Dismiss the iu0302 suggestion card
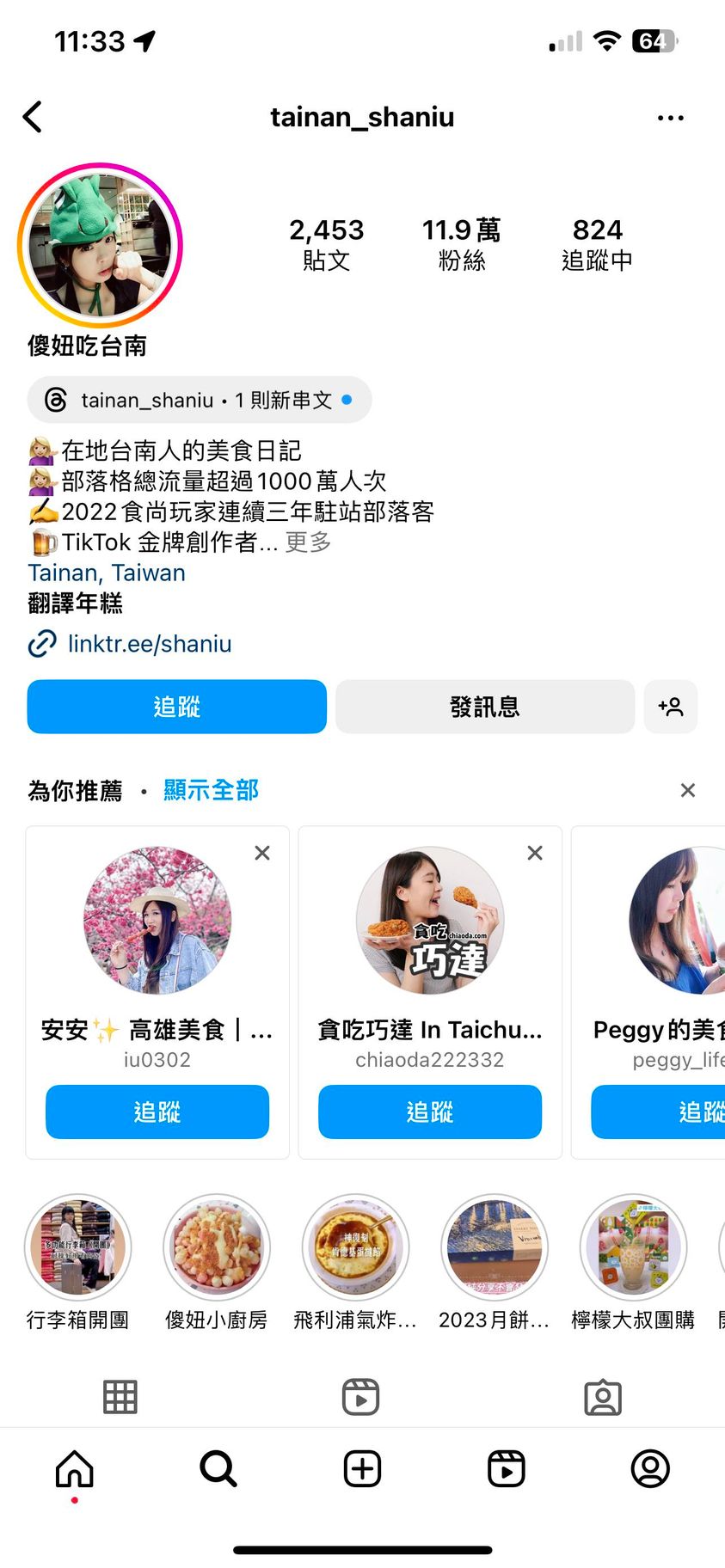 (x=262, y=853)
